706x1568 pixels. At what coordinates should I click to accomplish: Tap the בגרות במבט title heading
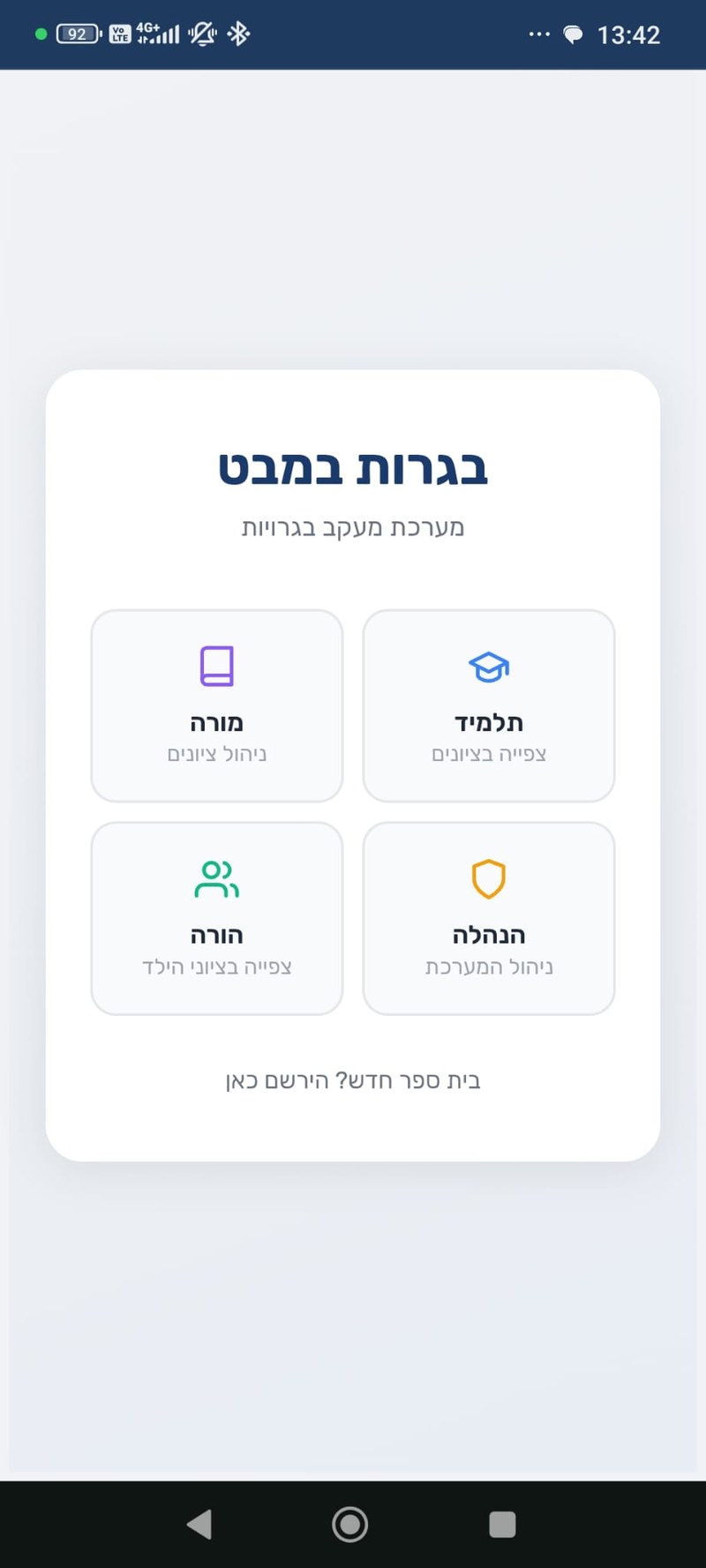[x=352, y=467]
